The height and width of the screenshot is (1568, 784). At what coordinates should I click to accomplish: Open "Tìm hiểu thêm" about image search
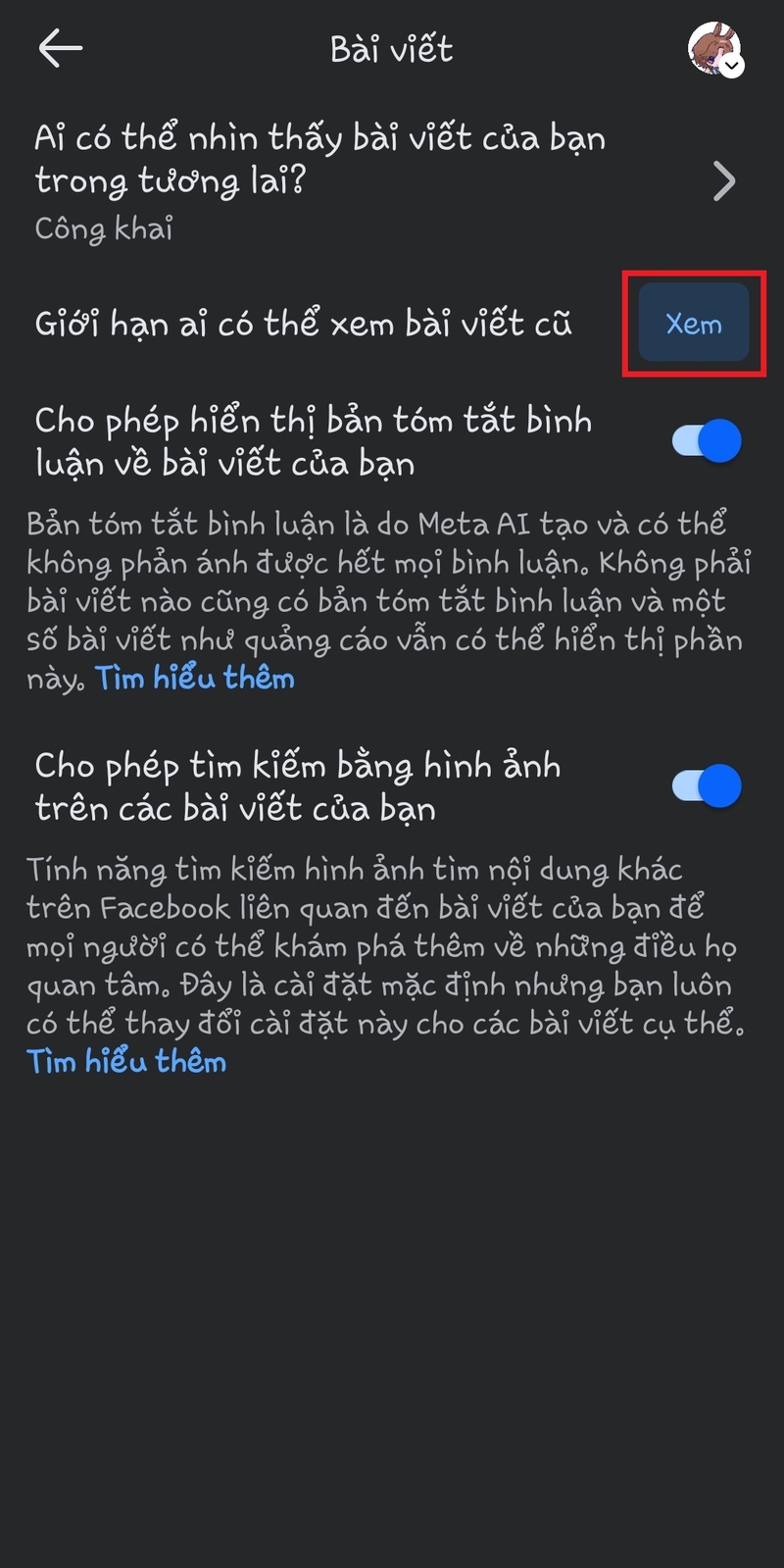[x=125, y=1060]
